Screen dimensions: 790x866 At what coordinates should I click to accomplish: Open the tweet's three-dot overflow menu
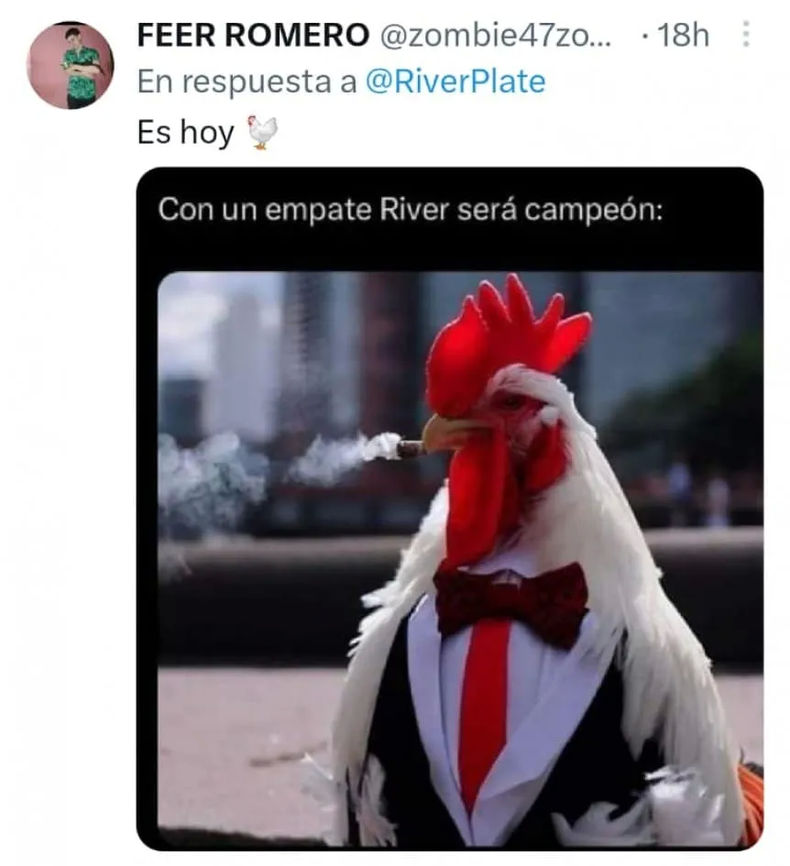click(x=744, y=36)
